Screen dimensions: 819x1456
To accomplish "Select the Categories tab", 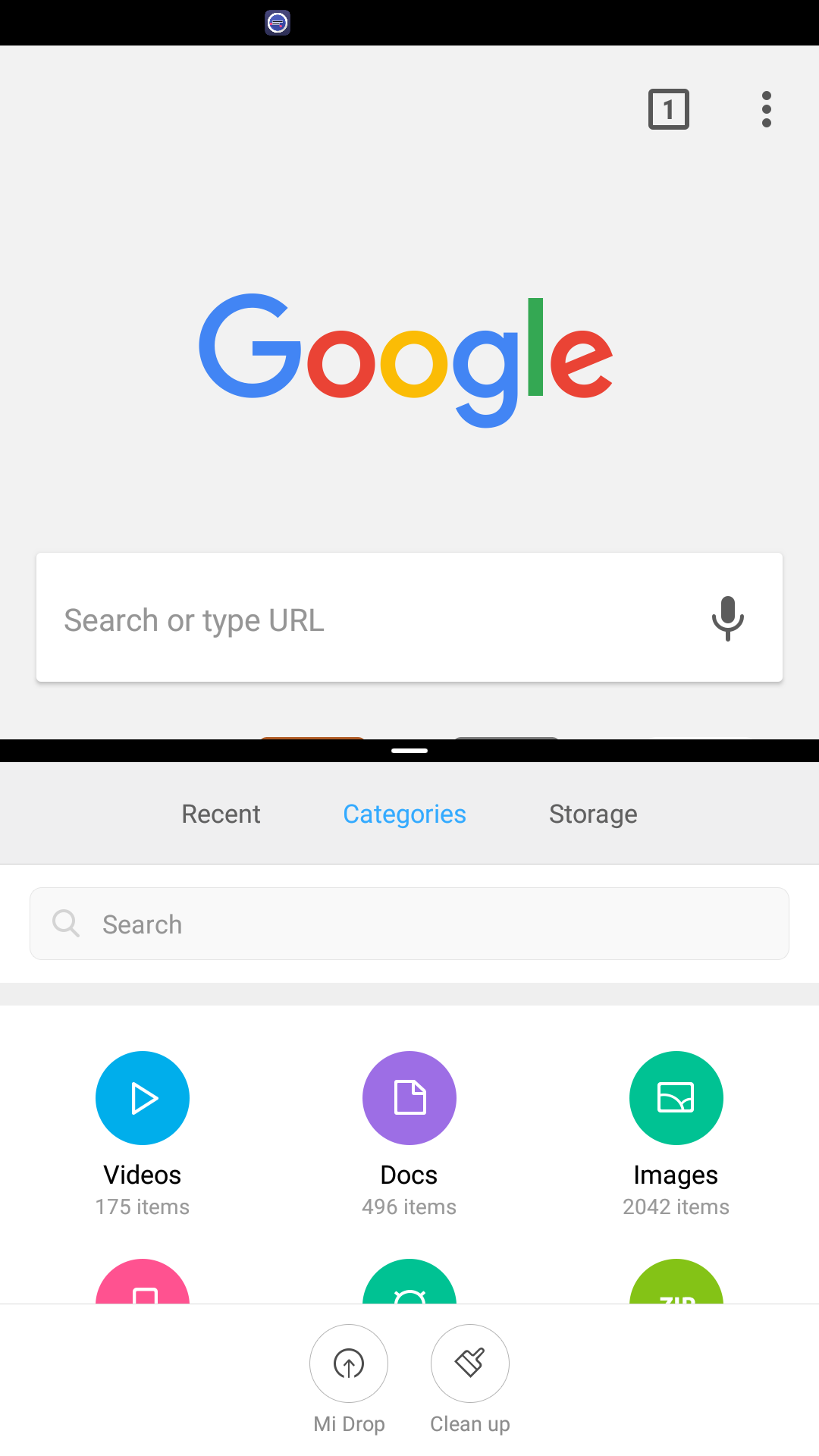I will (404, 814).
